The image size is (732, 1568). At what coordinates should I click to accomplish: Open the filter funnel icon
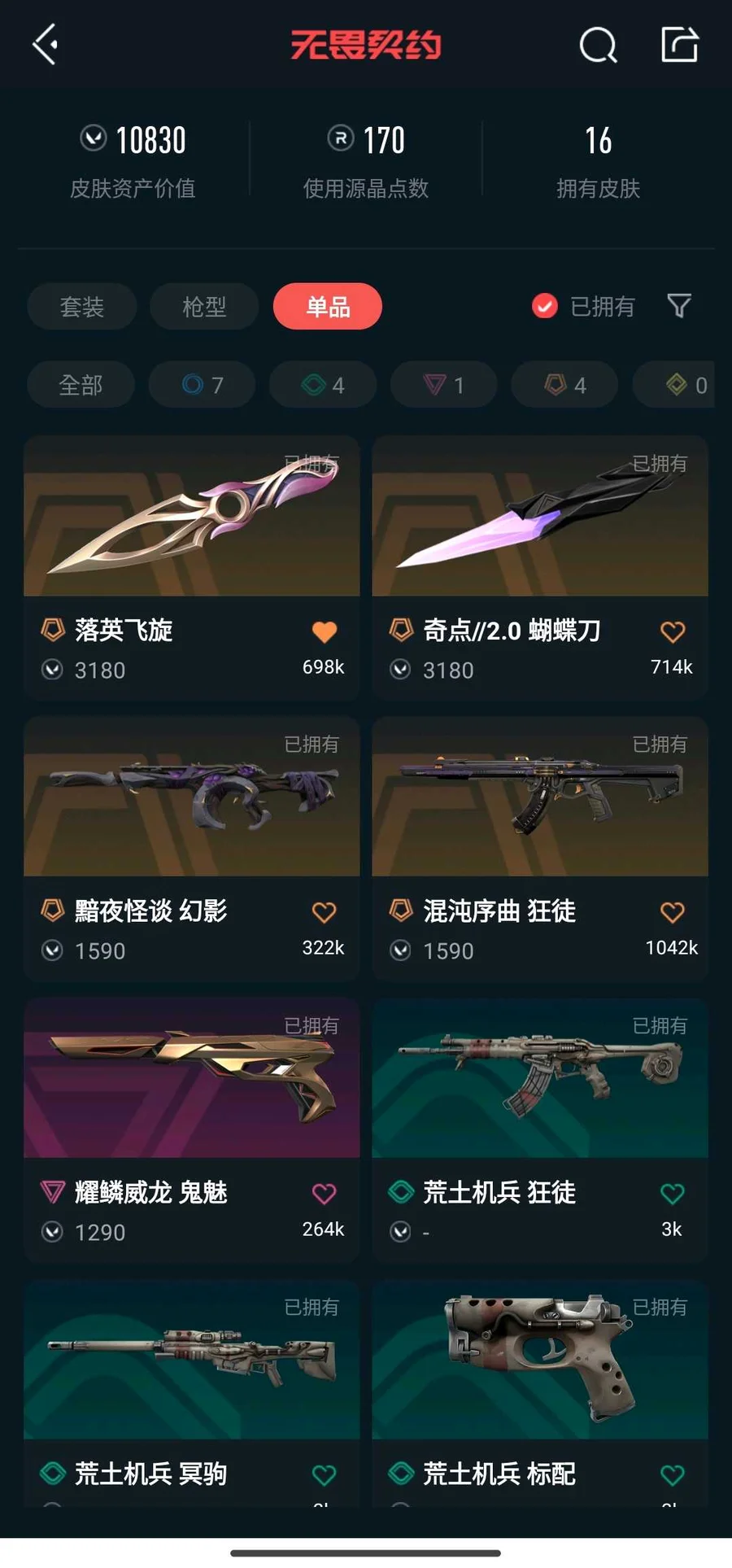pos(679,306)
